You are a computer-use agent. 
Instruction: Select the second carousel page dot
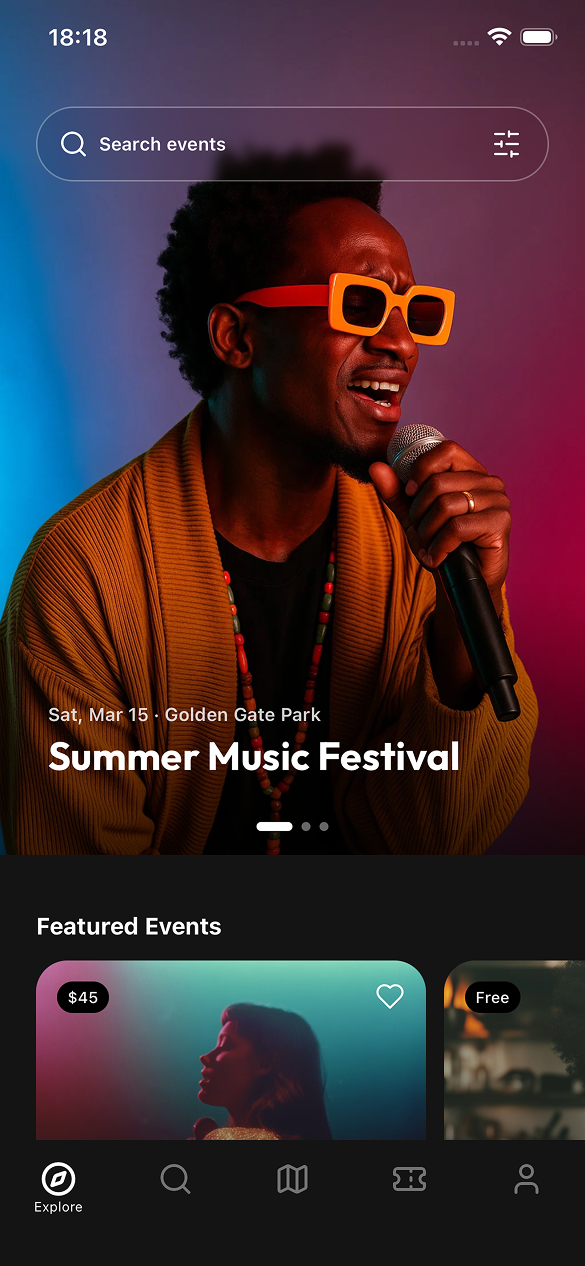coord(306,827)
